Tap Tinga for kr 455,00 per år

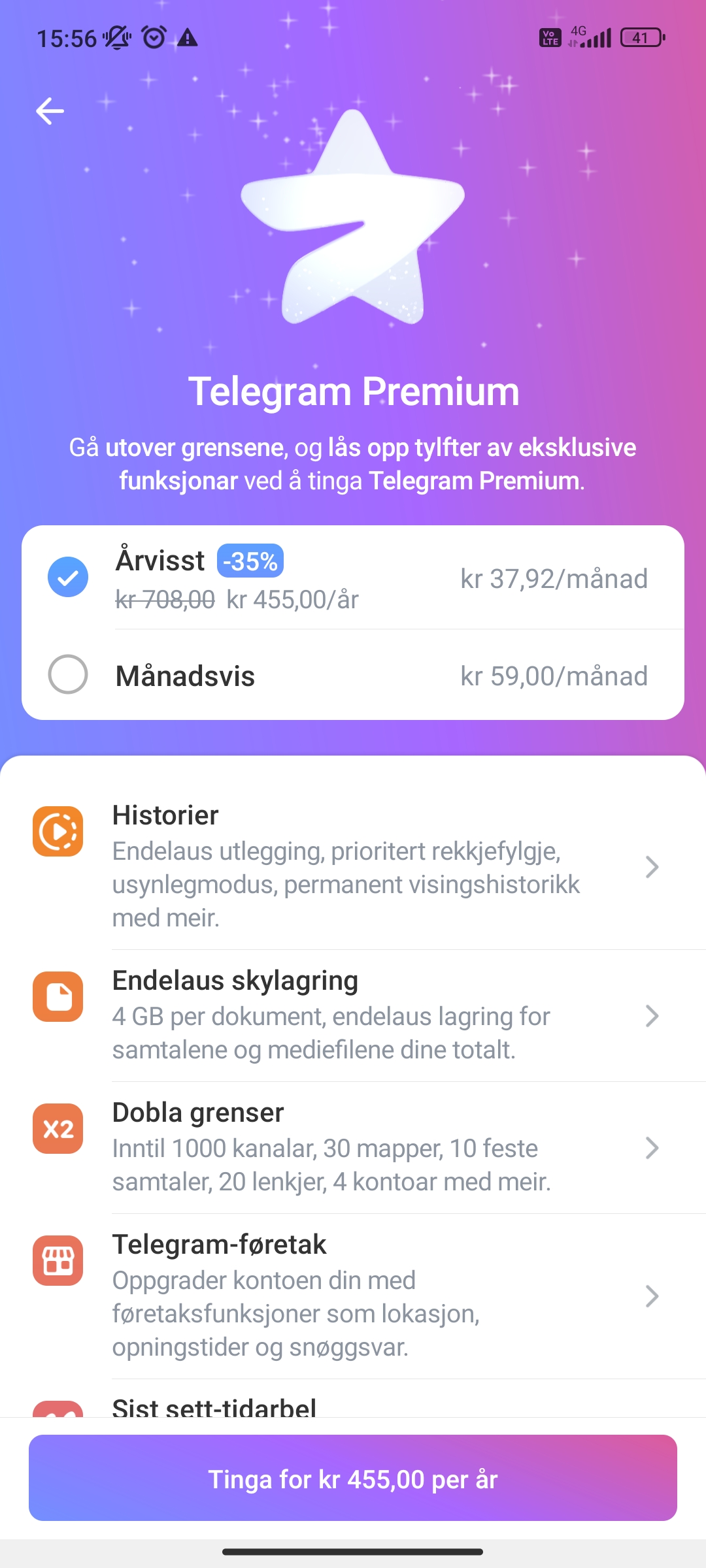pyautogui.click(x=353, y=1479)
